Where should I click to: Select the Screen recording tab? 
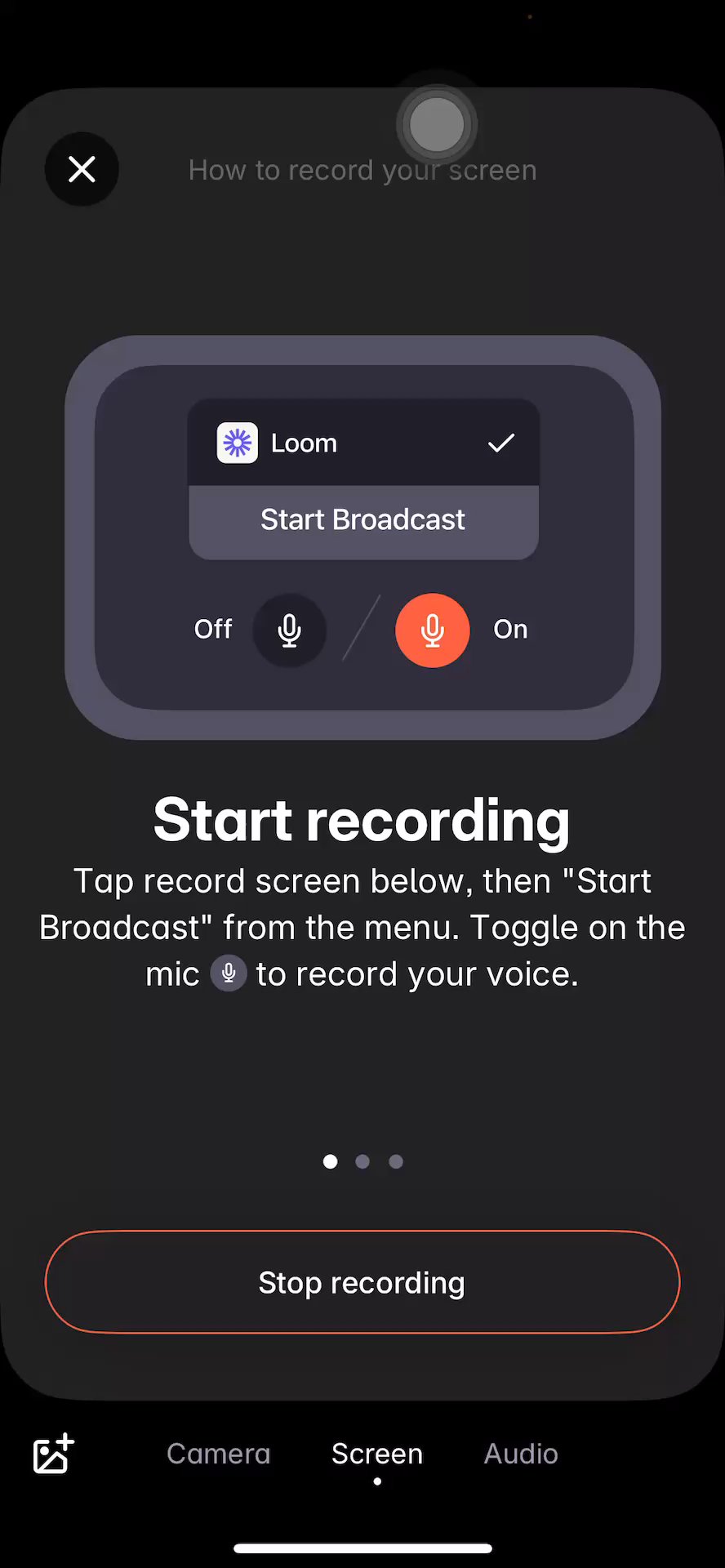point(377,1454)
